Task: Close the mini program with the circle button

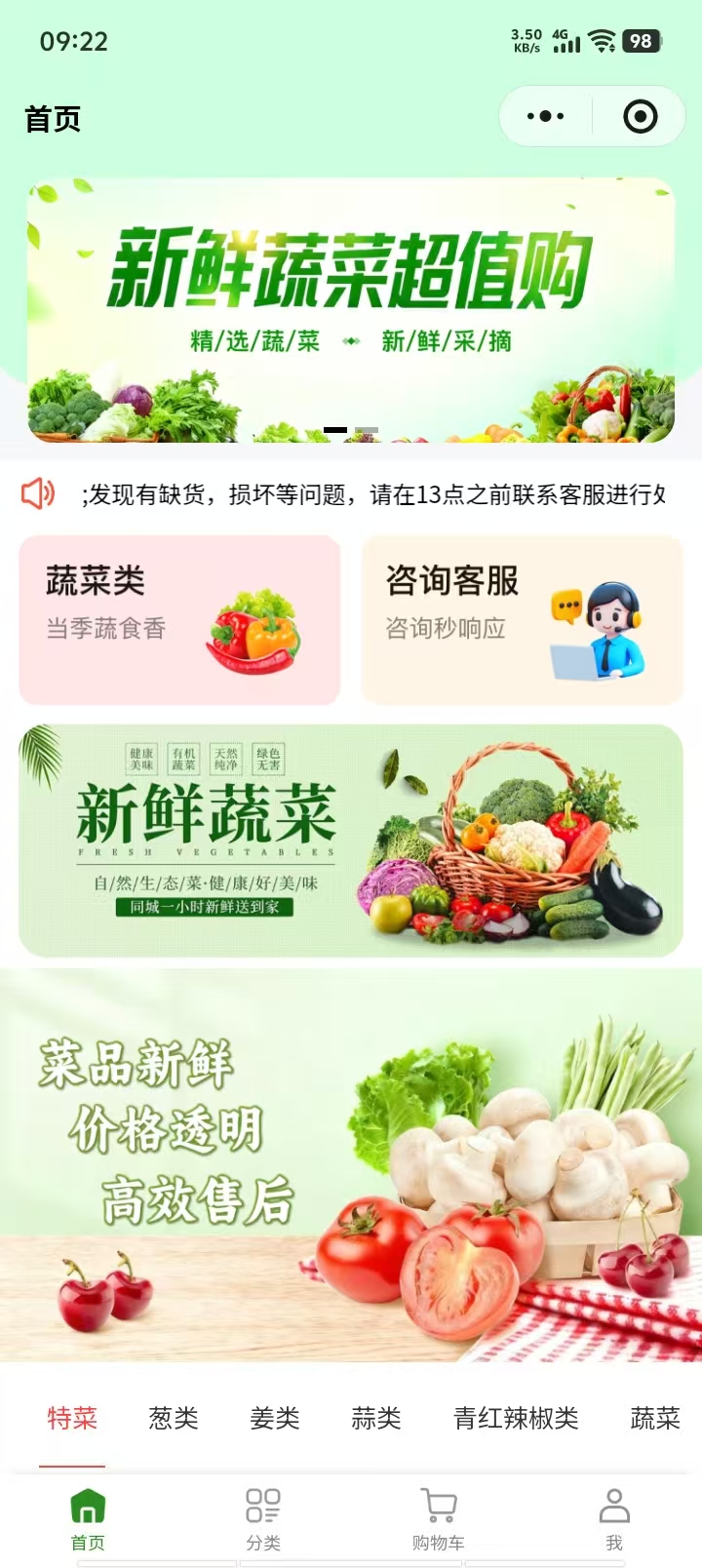Action: coord(640,117)
